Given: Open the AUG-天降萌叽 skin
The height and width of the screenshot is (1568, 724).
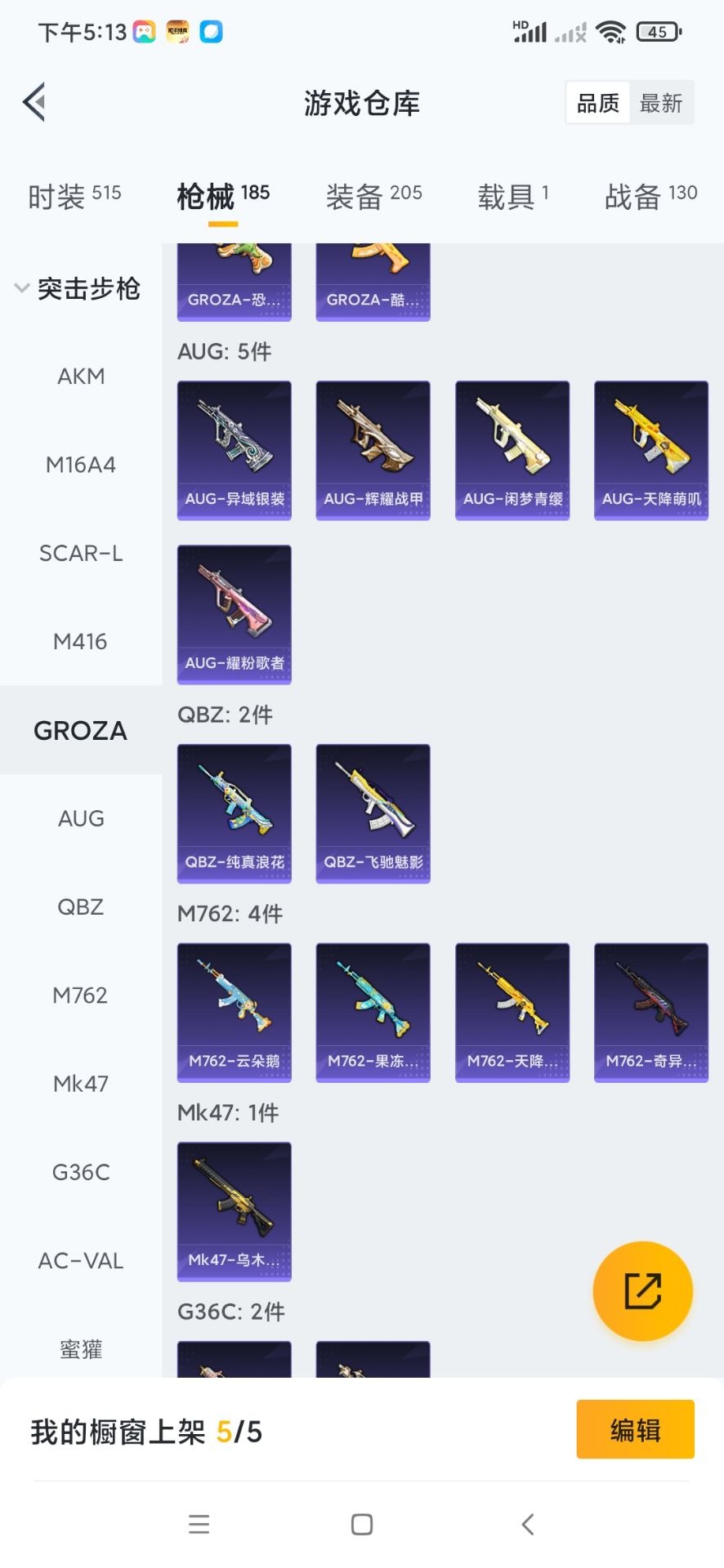Looking at the screenshot, I should (650, 450).
